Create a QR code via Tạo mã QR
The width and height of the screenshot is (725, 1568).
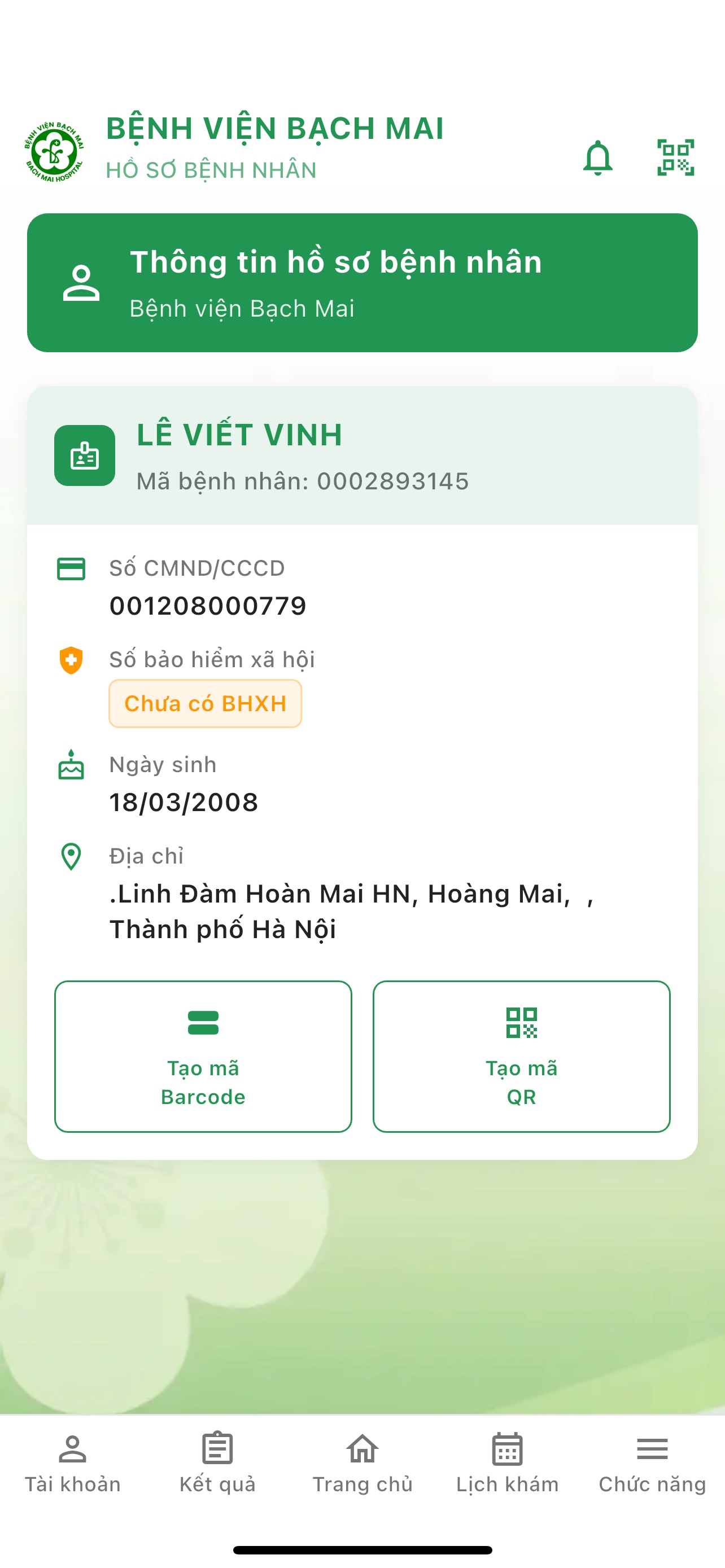click(x=521, y=1056)
